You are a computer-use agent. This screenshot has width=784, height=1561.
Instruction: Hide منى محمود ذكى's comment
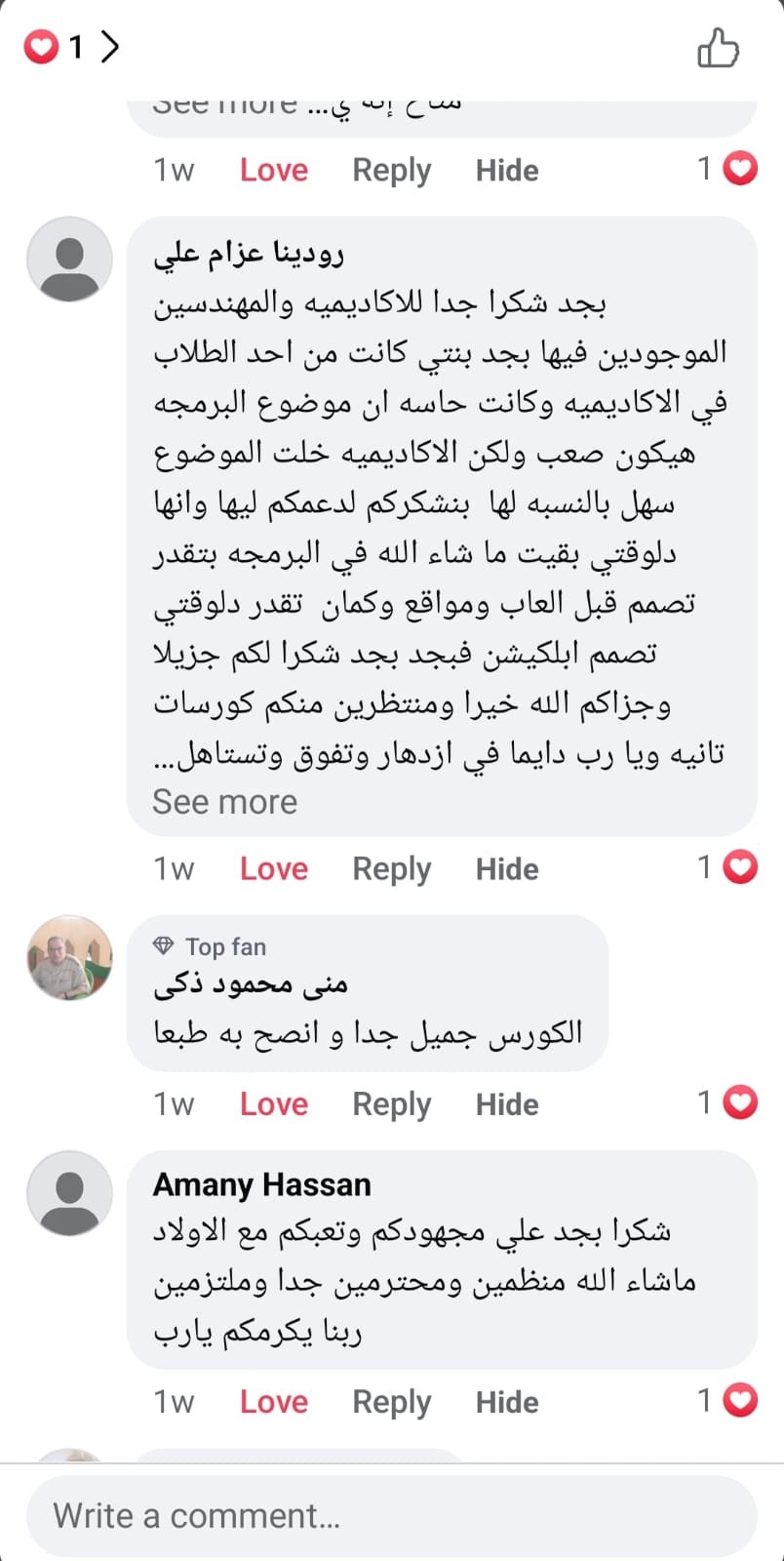coord(506,1103)
